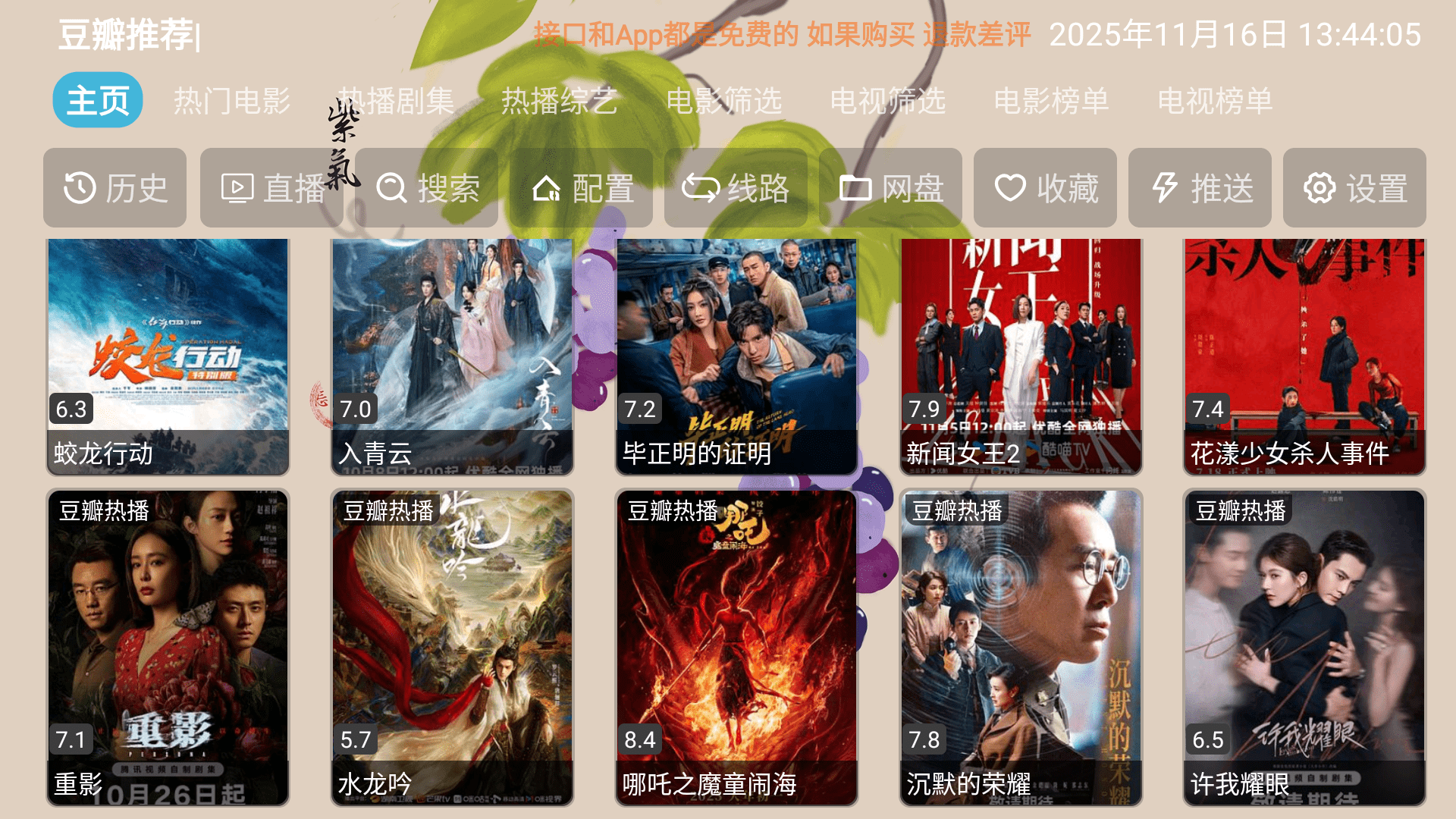Open the 配置 configuration button
The height and width of the screenshot is (819, 1456).
pyautogui.click(x=582, y=188)
